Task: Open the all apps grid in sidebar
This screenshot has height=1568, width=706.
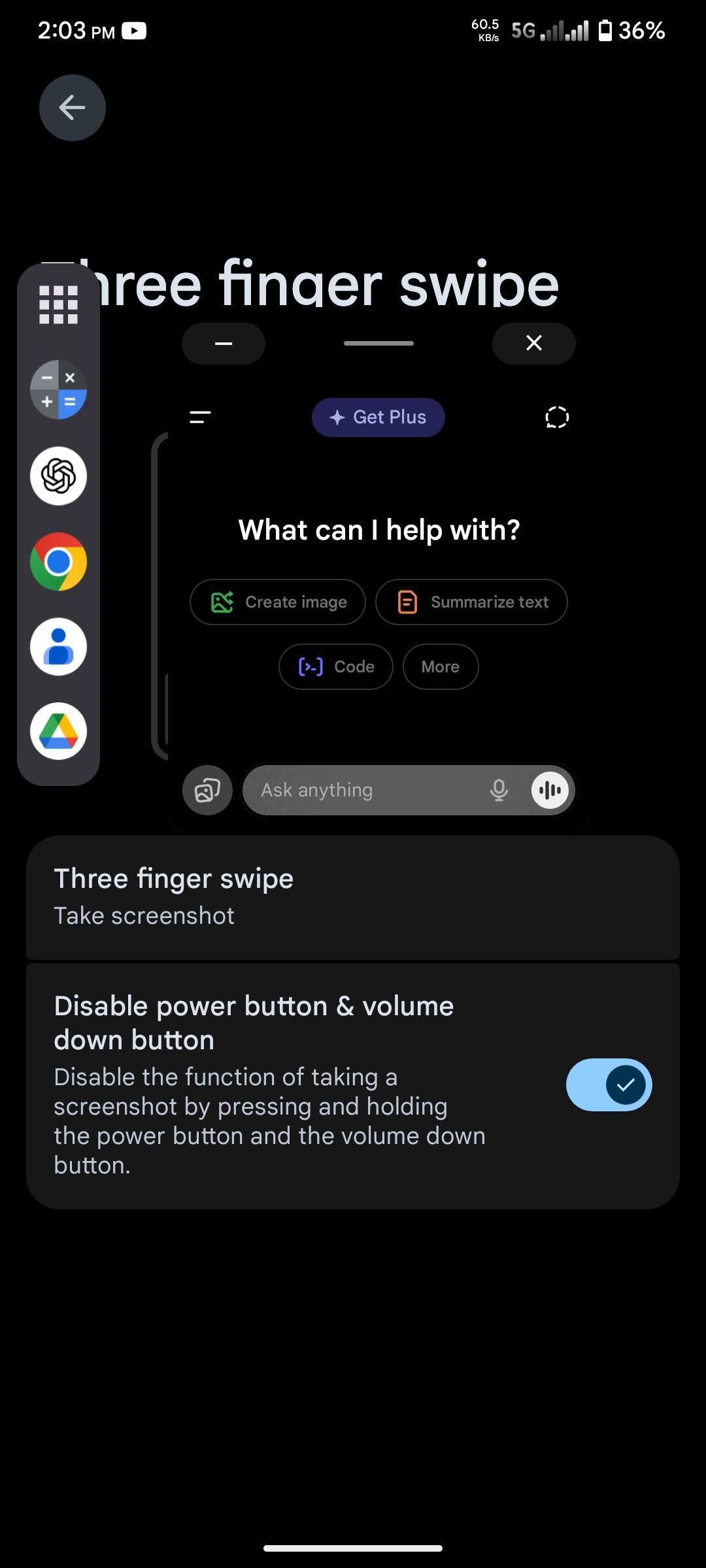Action: [58, 304]
